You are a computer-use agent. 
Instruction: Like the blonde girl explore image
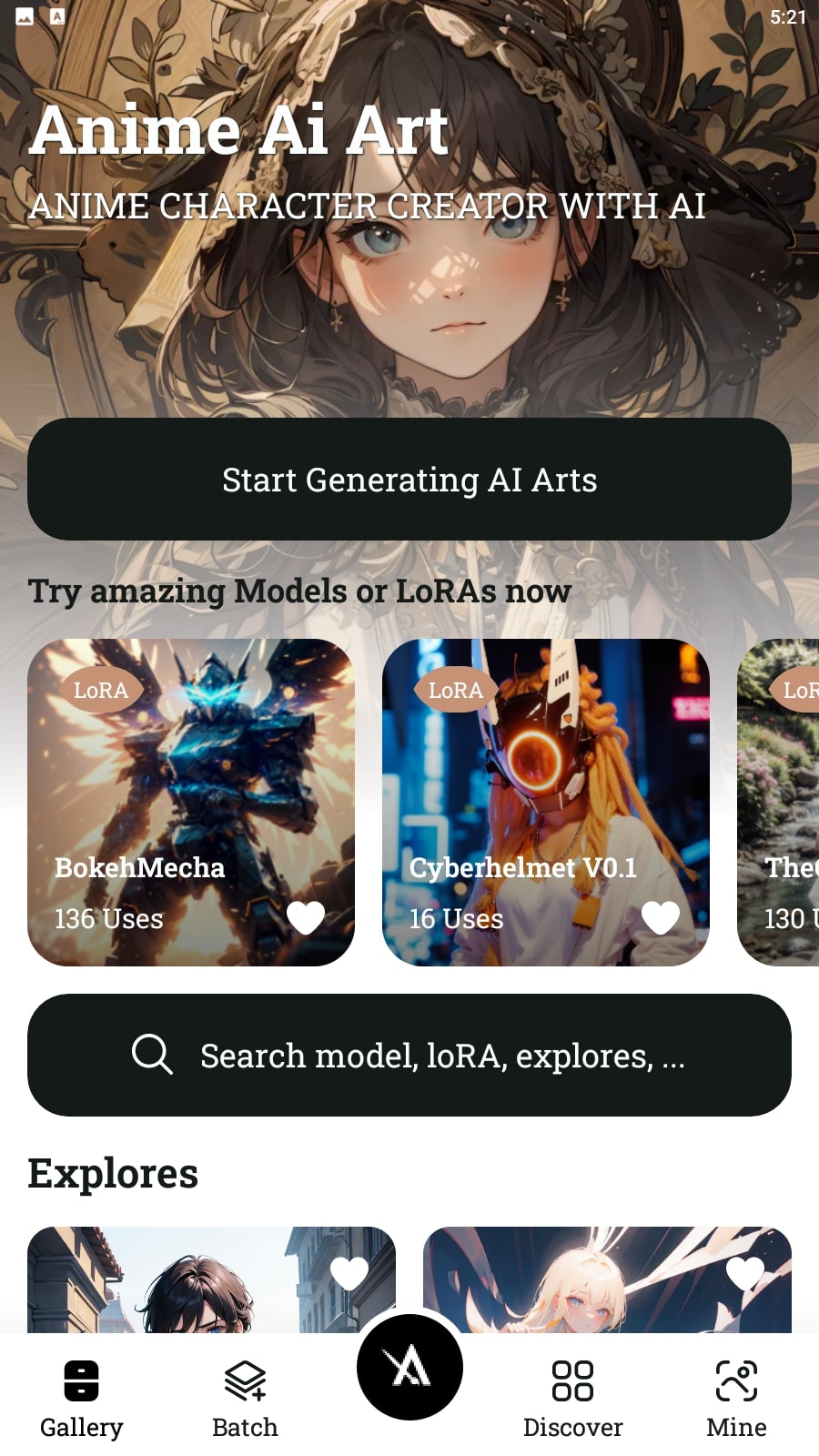click(745, 1272)
